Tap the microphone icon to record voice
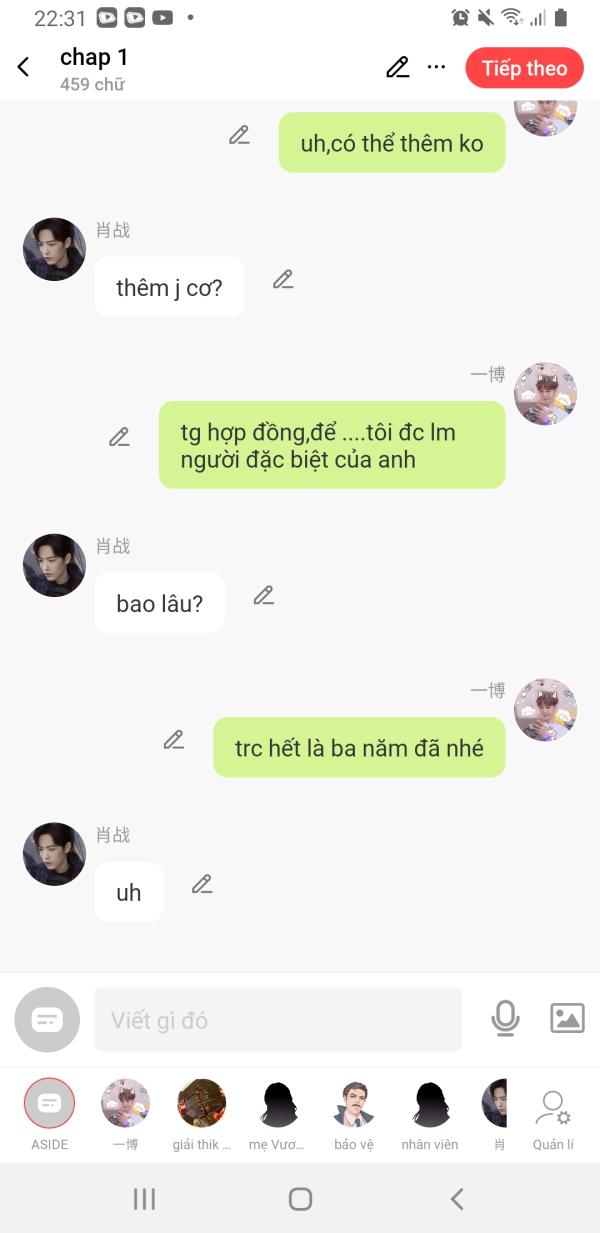 pyautogui.click(x=505, y=1018)
